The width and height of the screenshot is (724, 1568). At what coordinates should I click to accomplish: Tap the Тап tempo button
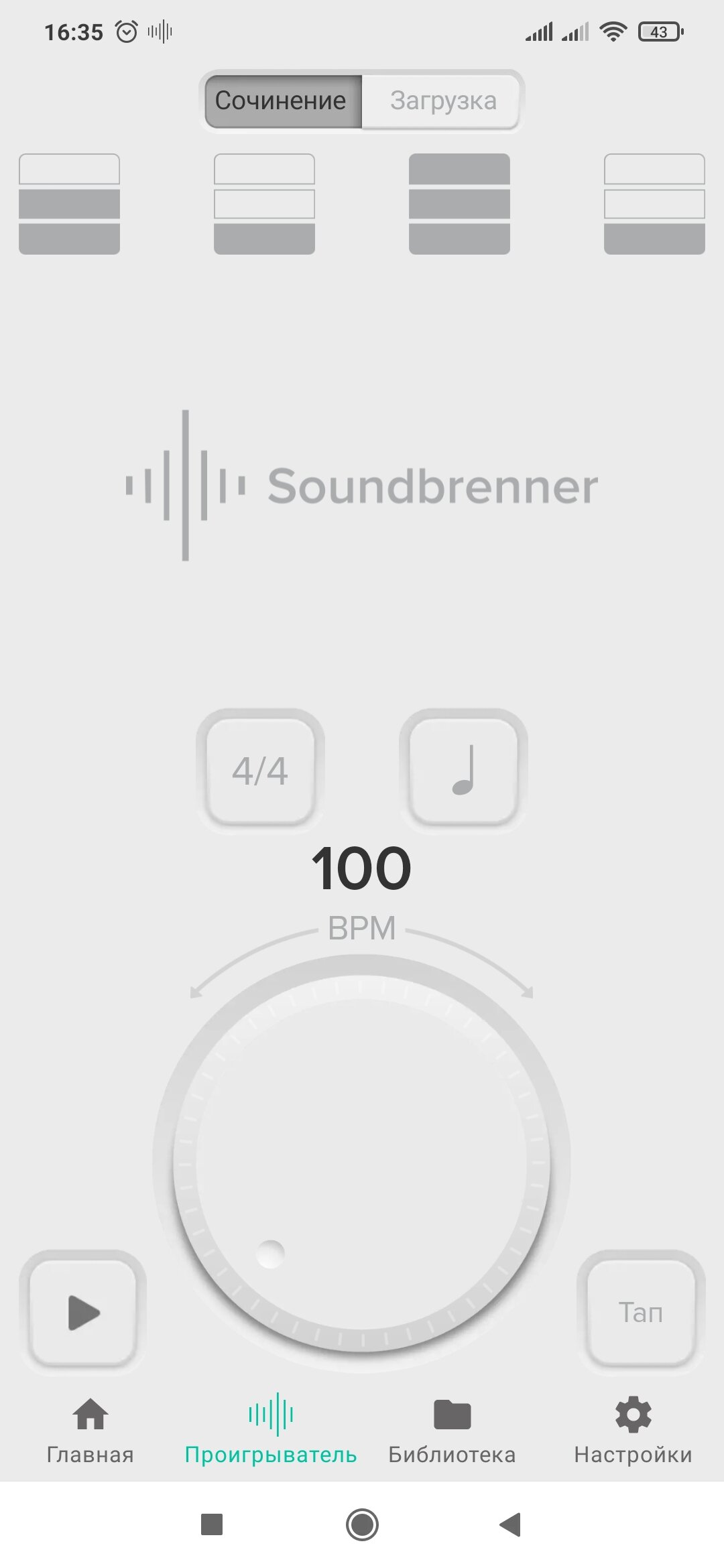tap(641, 1313)
